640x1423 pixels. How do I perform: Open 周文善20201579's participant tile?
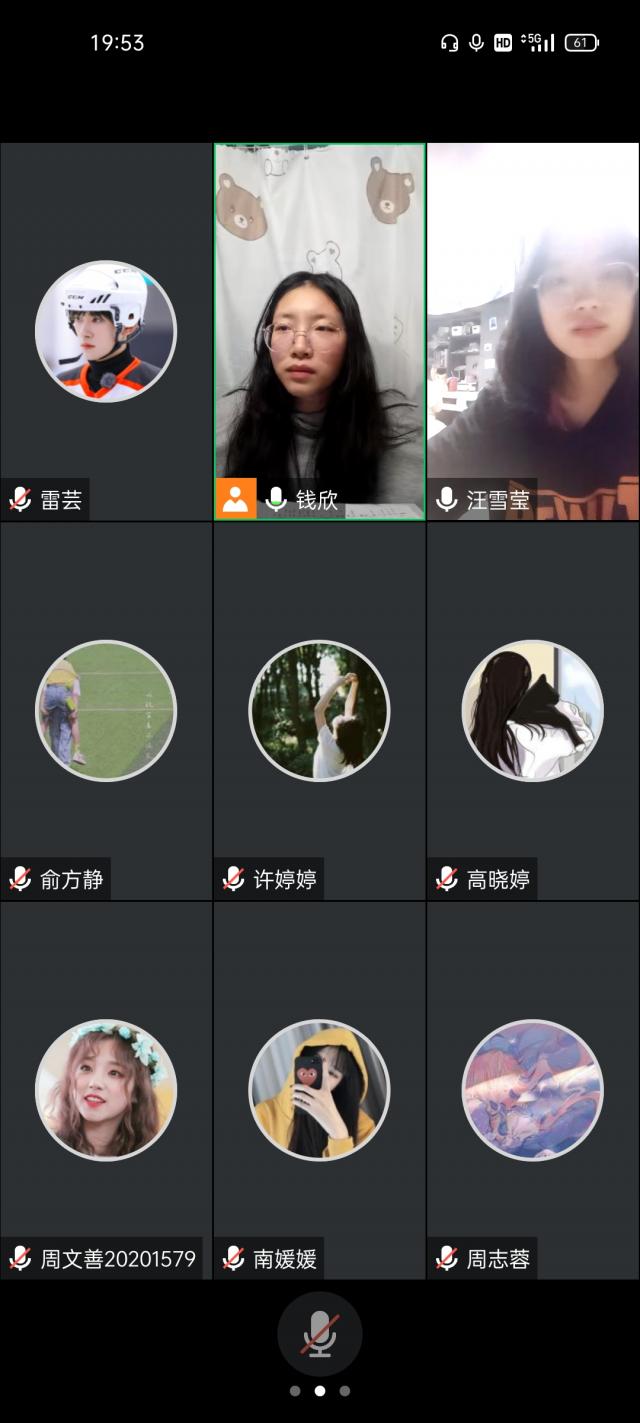coord(106,1089)
